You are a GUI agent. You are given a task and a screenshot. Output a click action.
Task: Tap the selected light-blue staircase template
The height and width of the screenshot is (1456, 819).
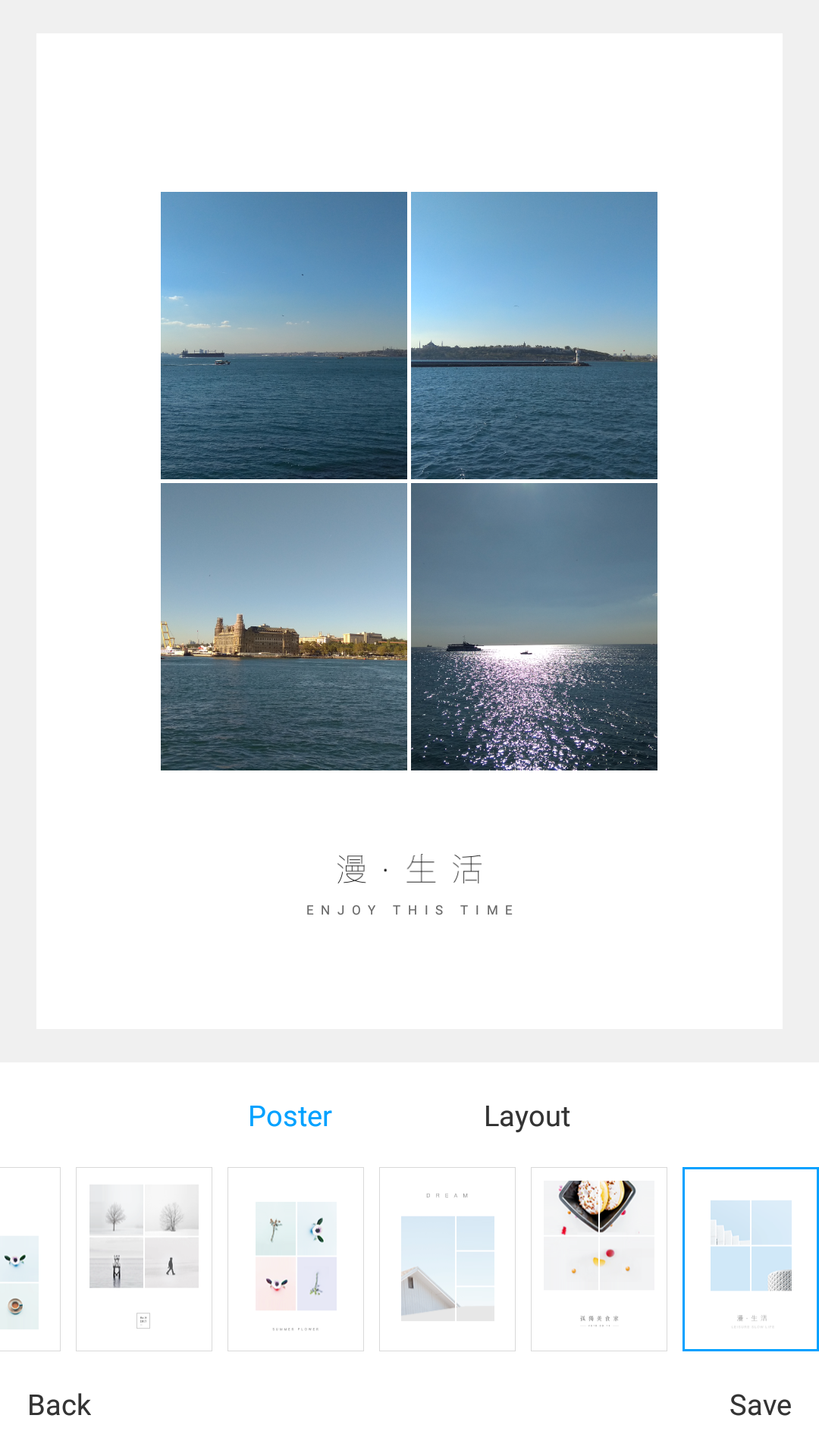[750, 1259]
